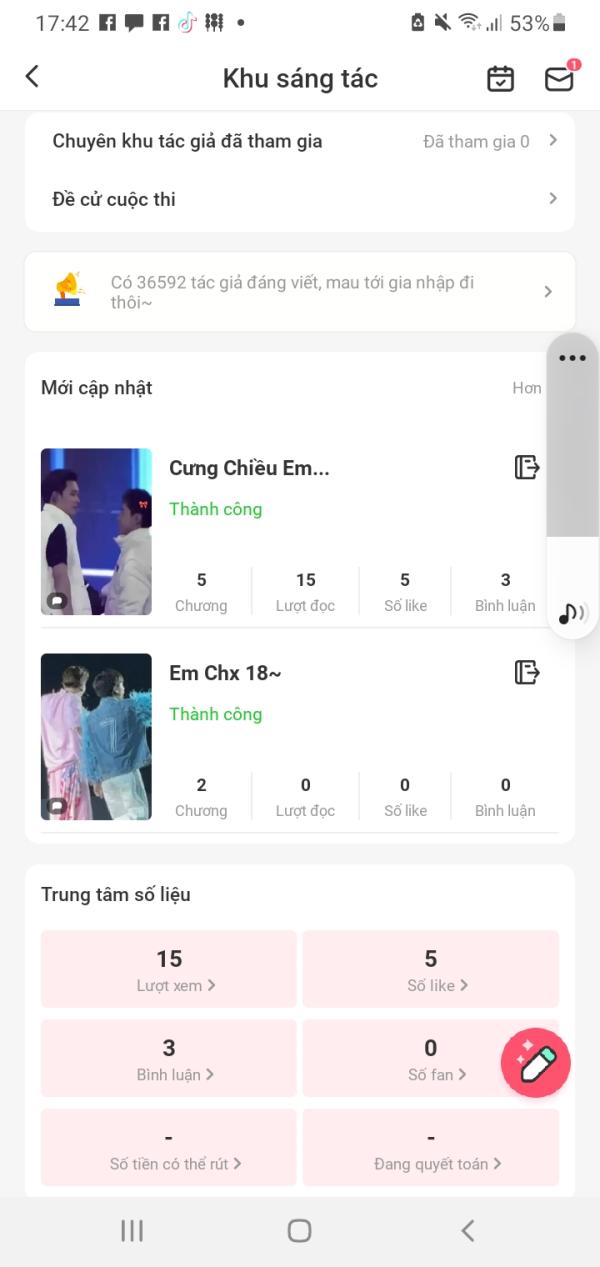Tap the export icon for Cưng Chiều Em...
This screenshot has width=600, height=1267.
point(527,467)
